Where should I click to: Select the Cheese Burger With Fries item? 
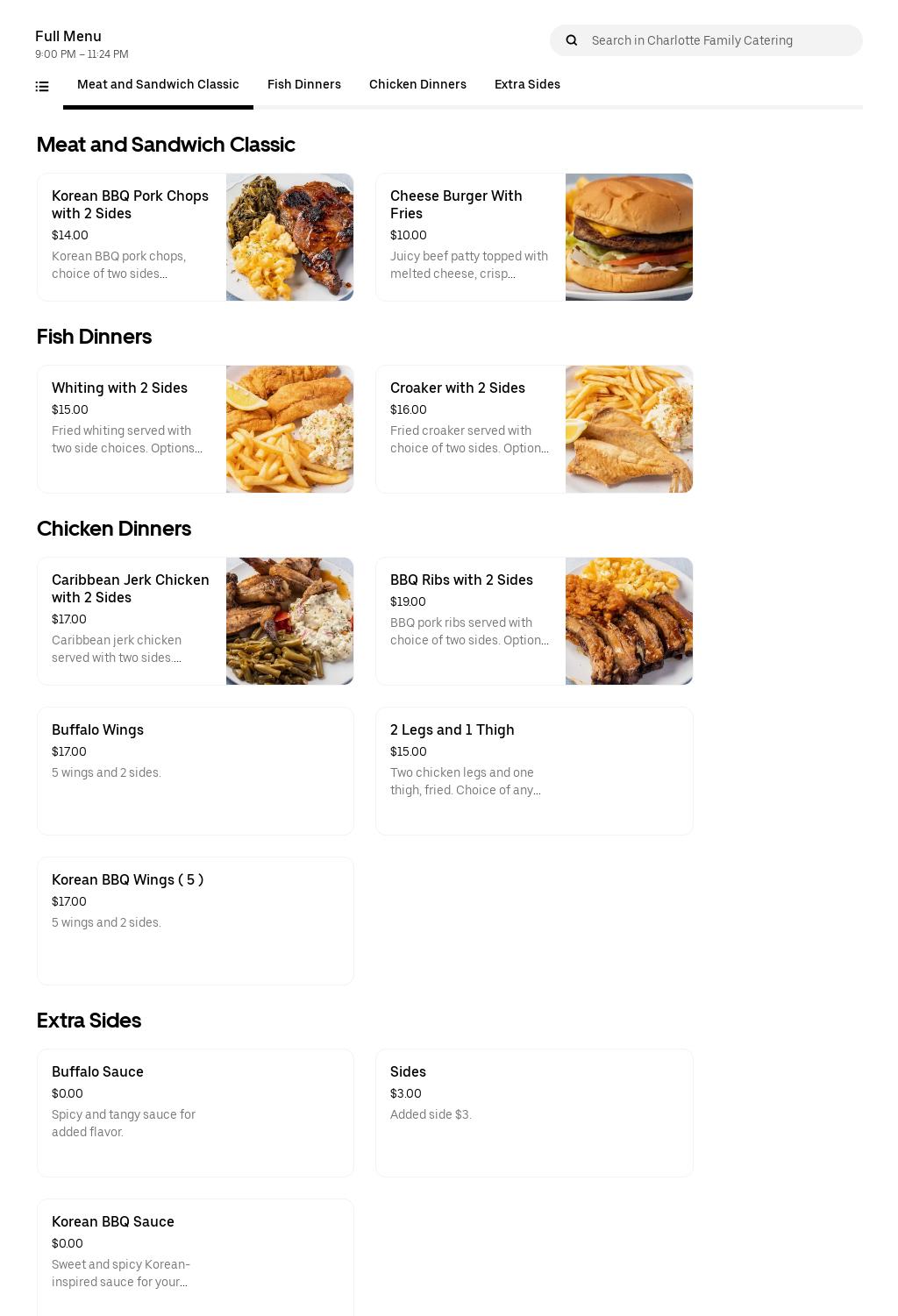(x=469, y=235)
